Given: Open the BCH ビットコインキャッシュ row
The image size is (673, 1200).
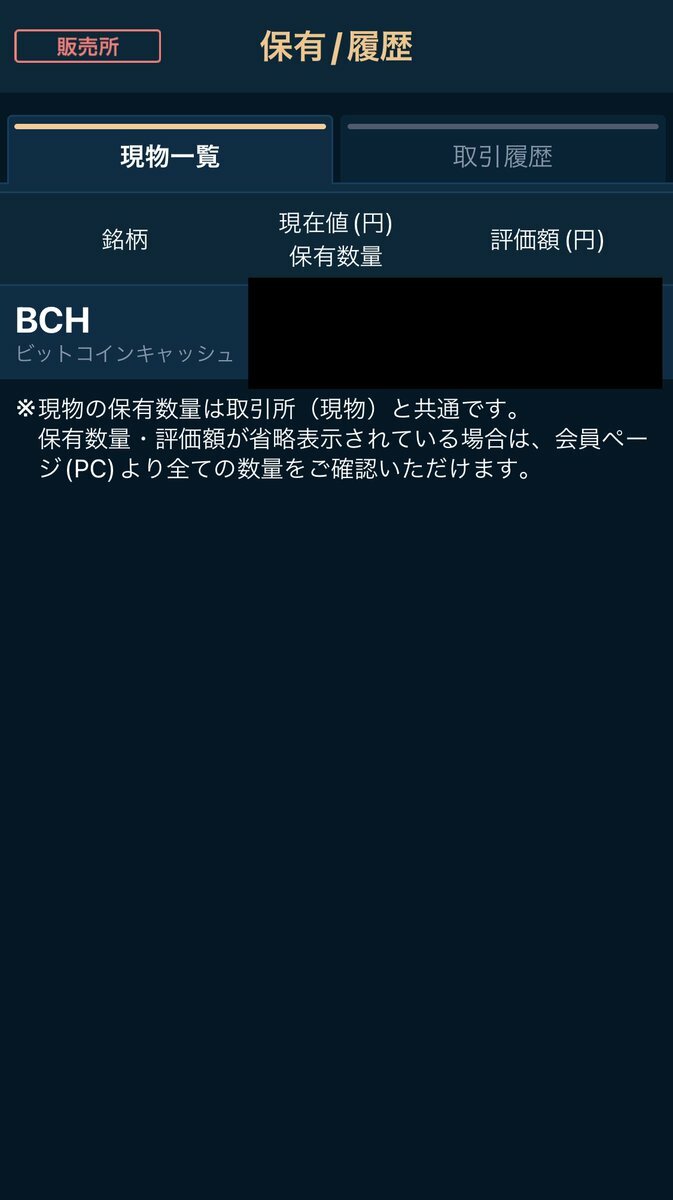Looking at the screenshot, I should click(x=125, y=333).
